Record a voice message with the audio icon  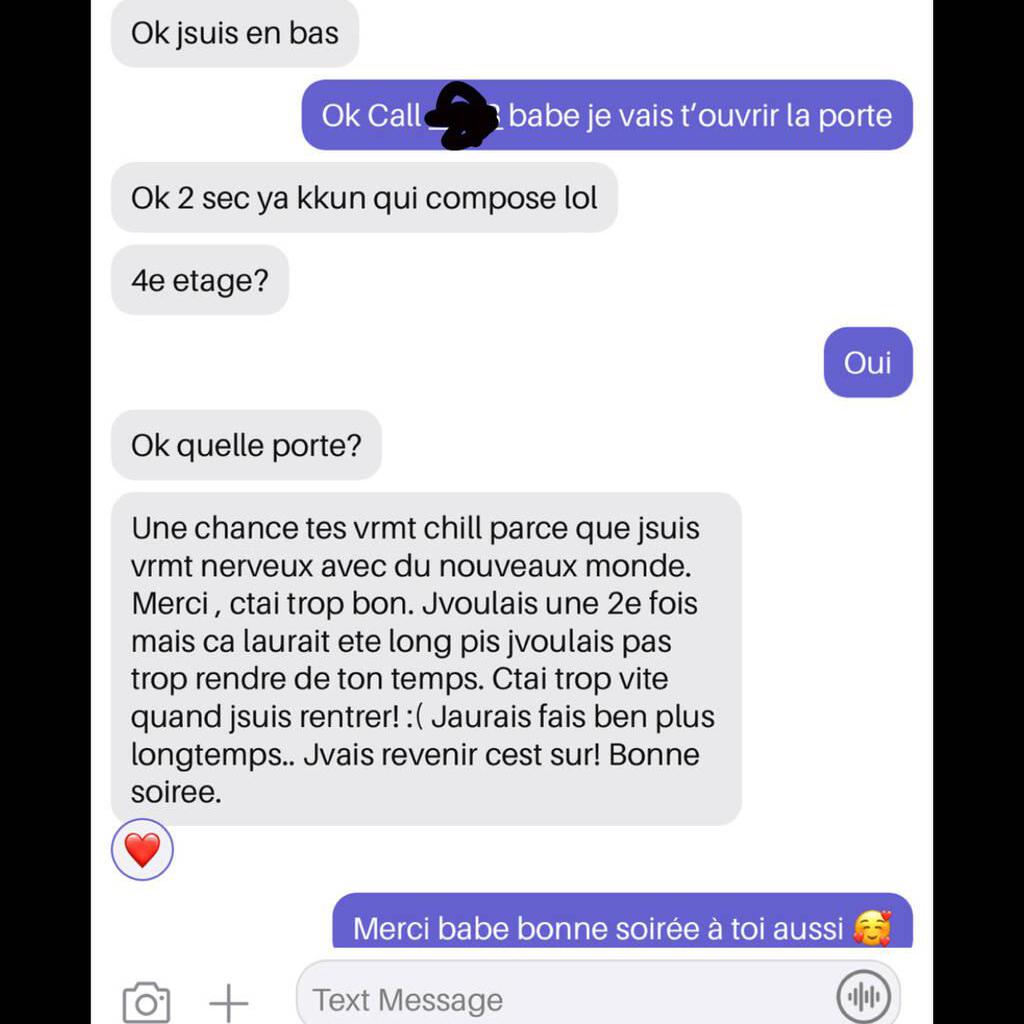pos(862,997)
